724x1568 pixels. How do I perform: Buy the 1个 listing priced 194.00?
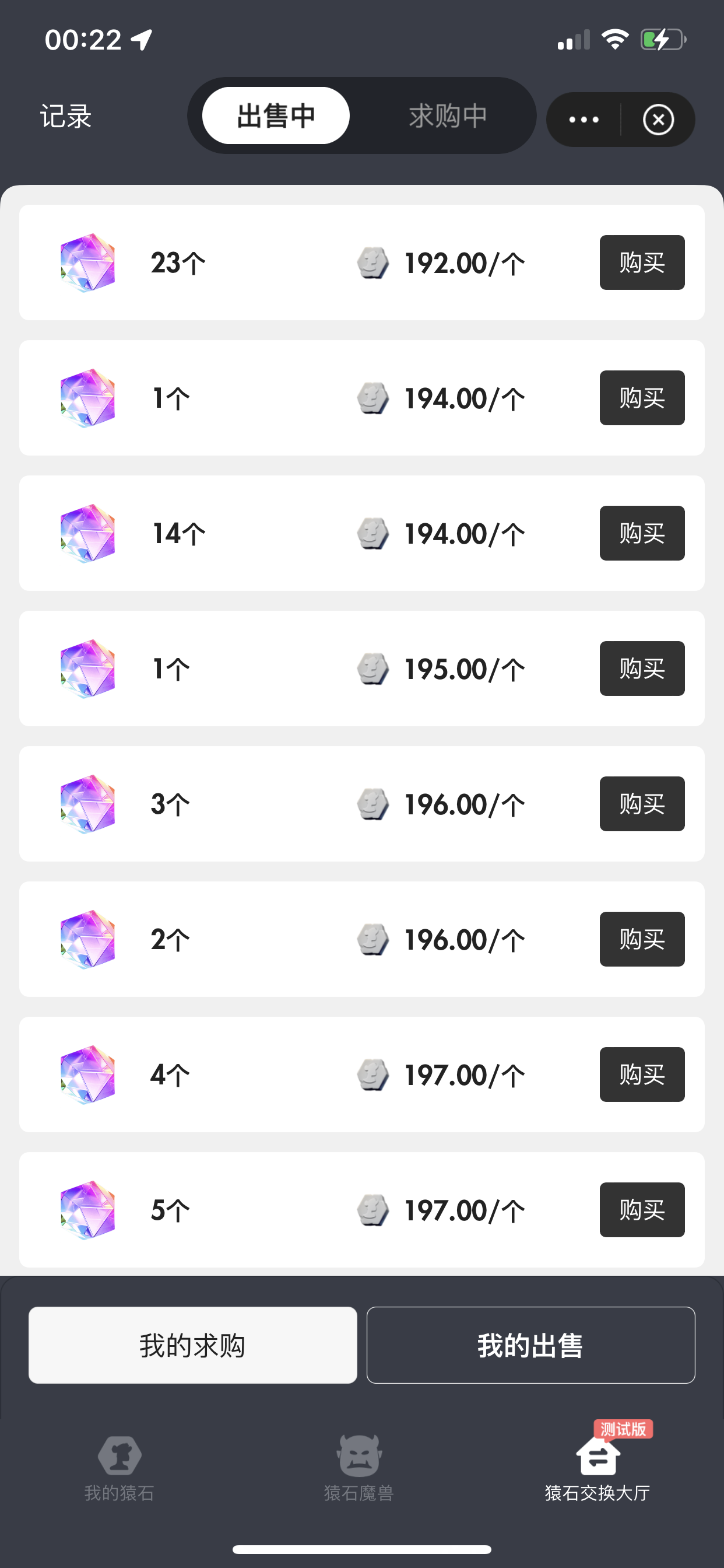tap(642, 397)
